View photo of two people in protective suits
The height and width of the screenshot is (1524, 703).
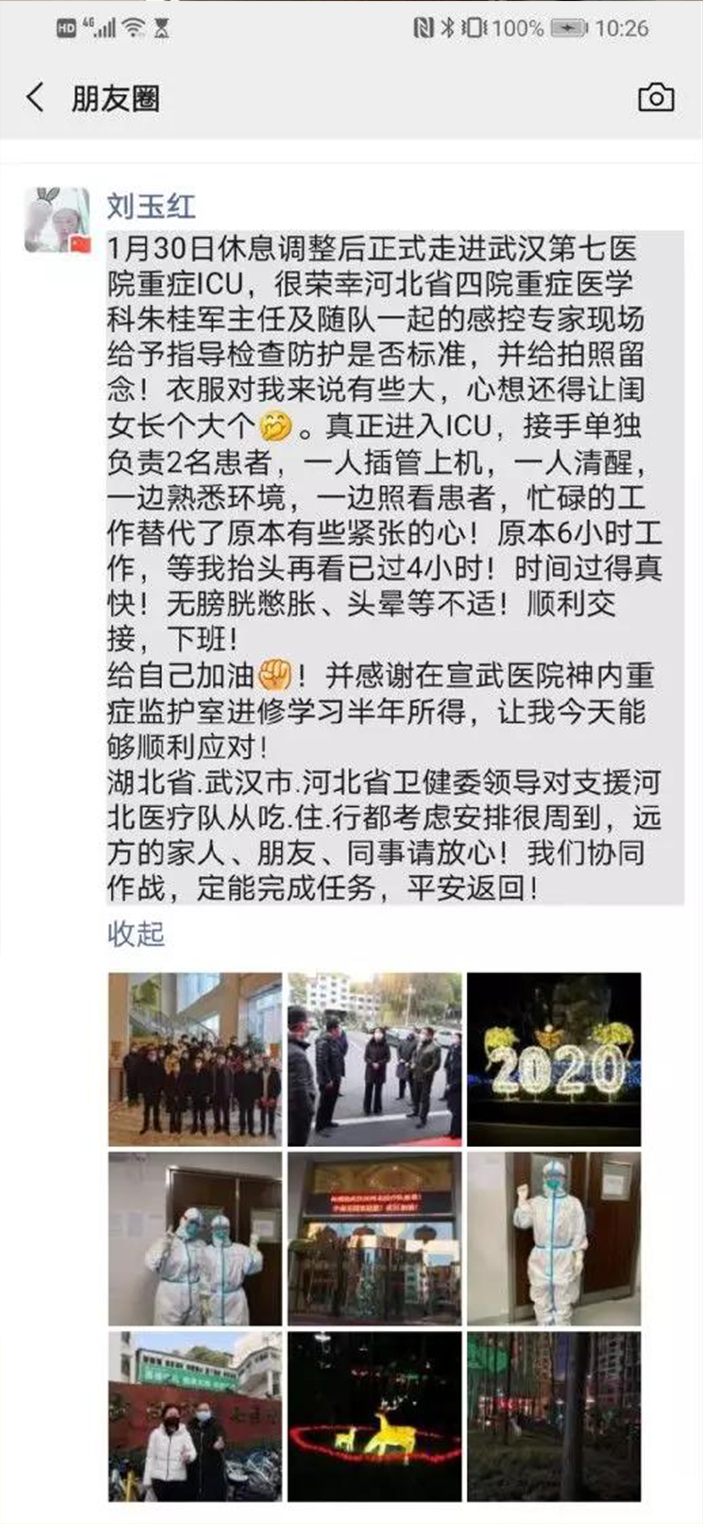click(x=195, y=1238)
